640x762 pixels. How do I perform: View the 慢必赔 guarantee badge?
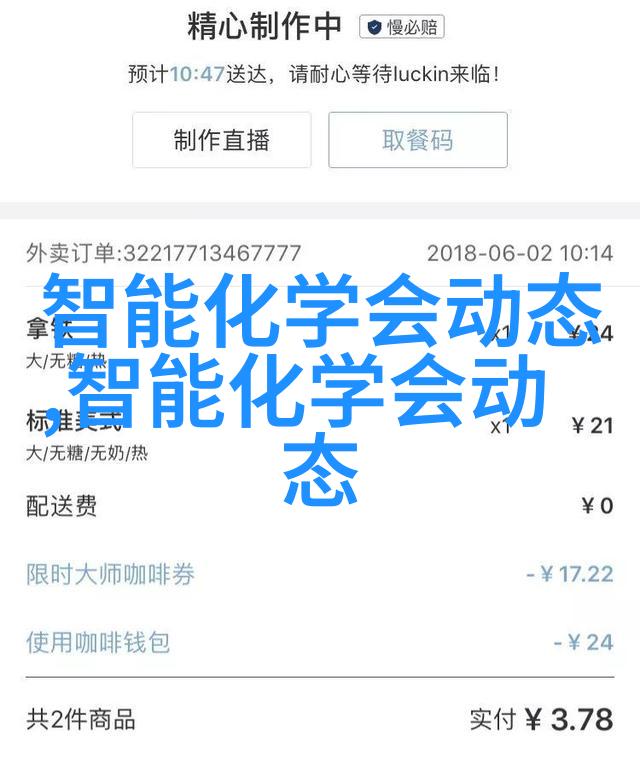402,27
